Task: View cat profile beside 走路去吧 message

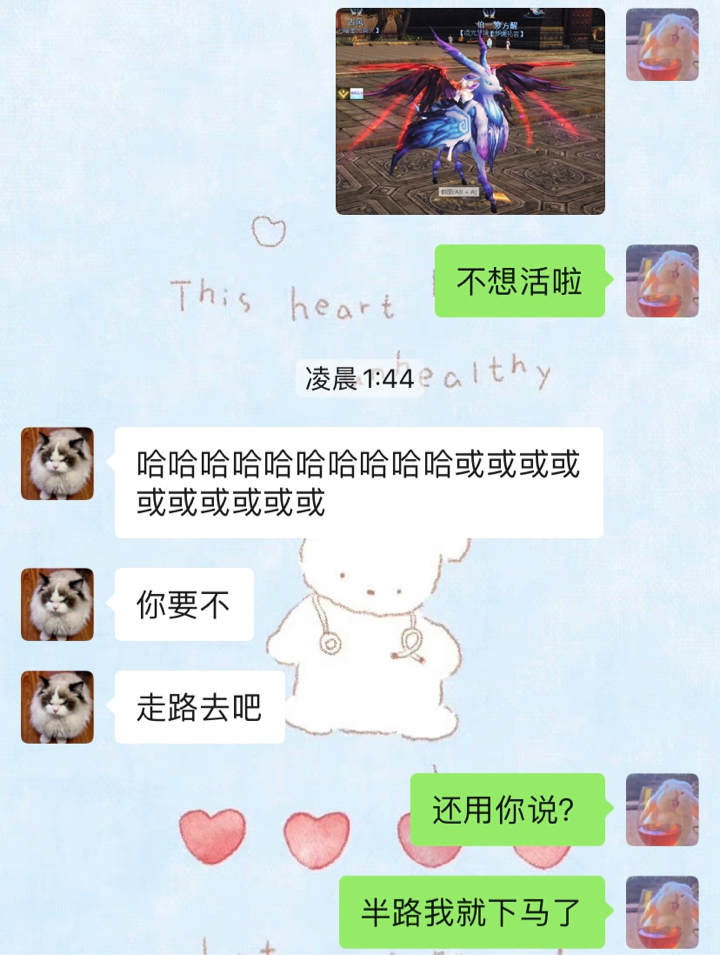Action: coord(58,707)
